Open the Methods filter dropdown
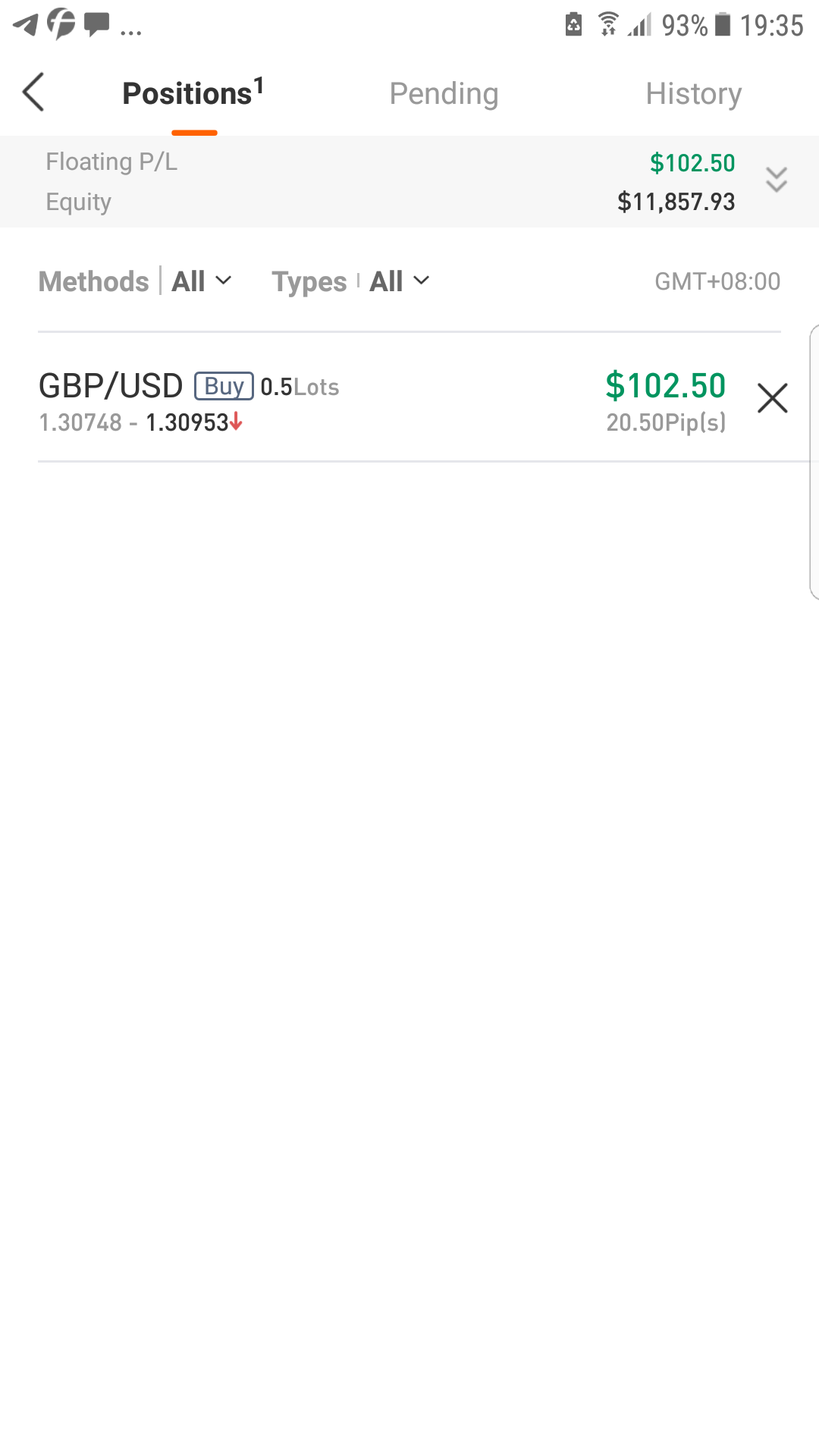The width and height of the screenshot is (819, 1456). click(202, 281)
